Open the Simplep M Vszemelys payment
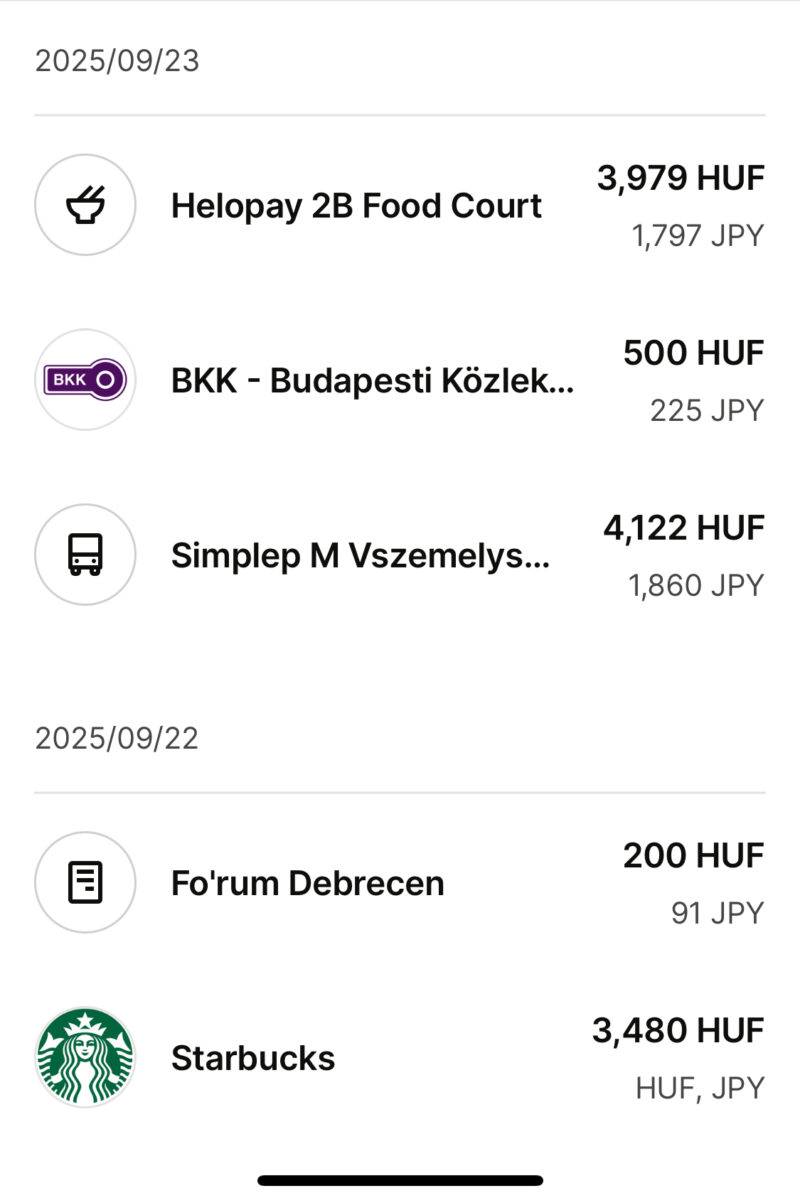This screenshot has width=800, height=1203. [360, 556]
